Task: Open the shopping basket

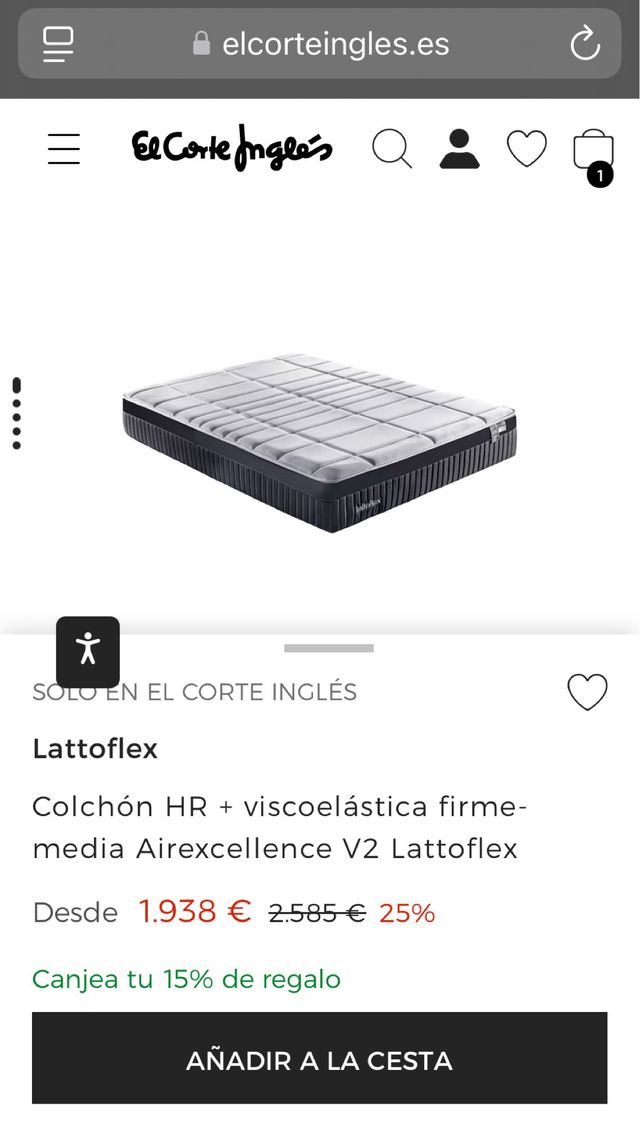Action: [x=593, y=151]
